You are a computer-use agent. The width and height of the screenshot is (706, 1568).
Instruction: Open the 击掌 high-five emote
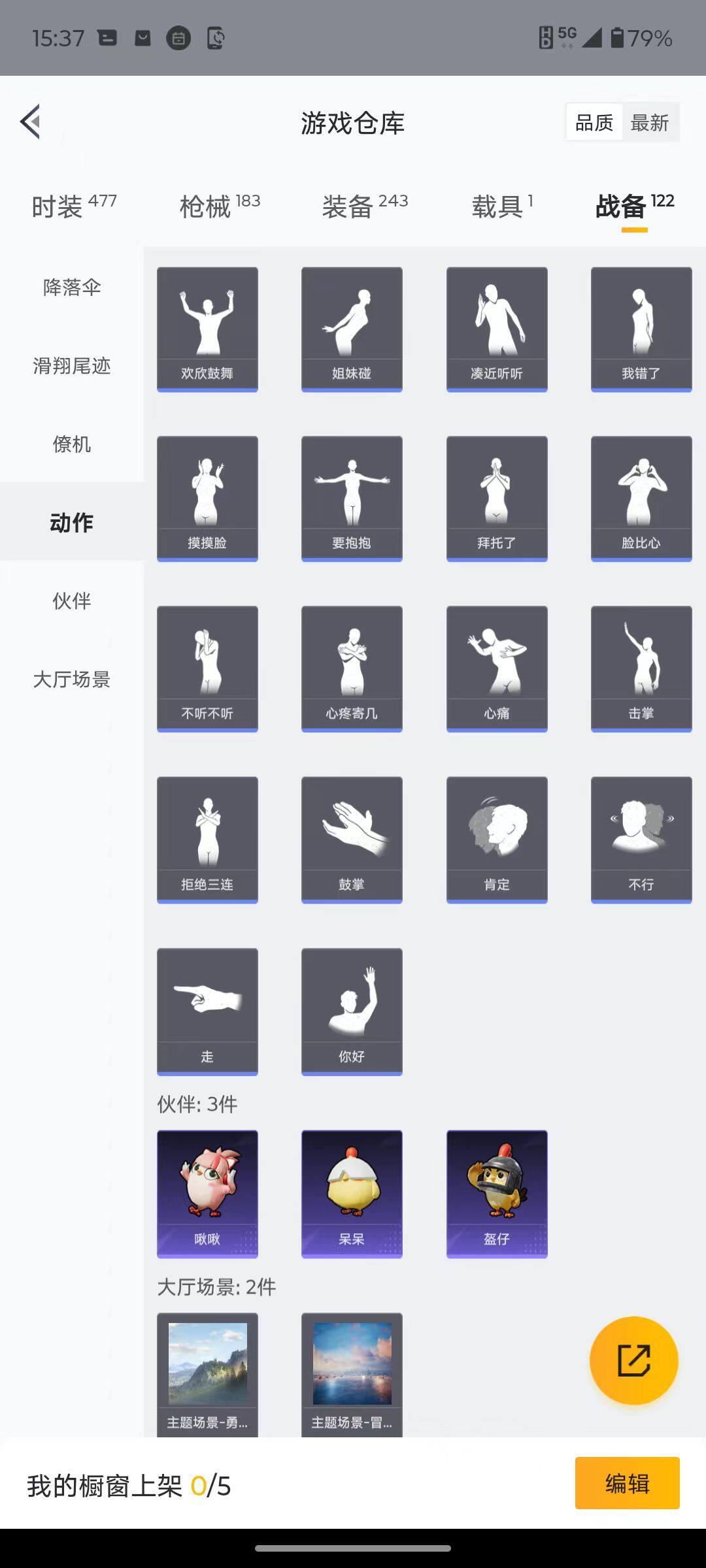point(641,668)
